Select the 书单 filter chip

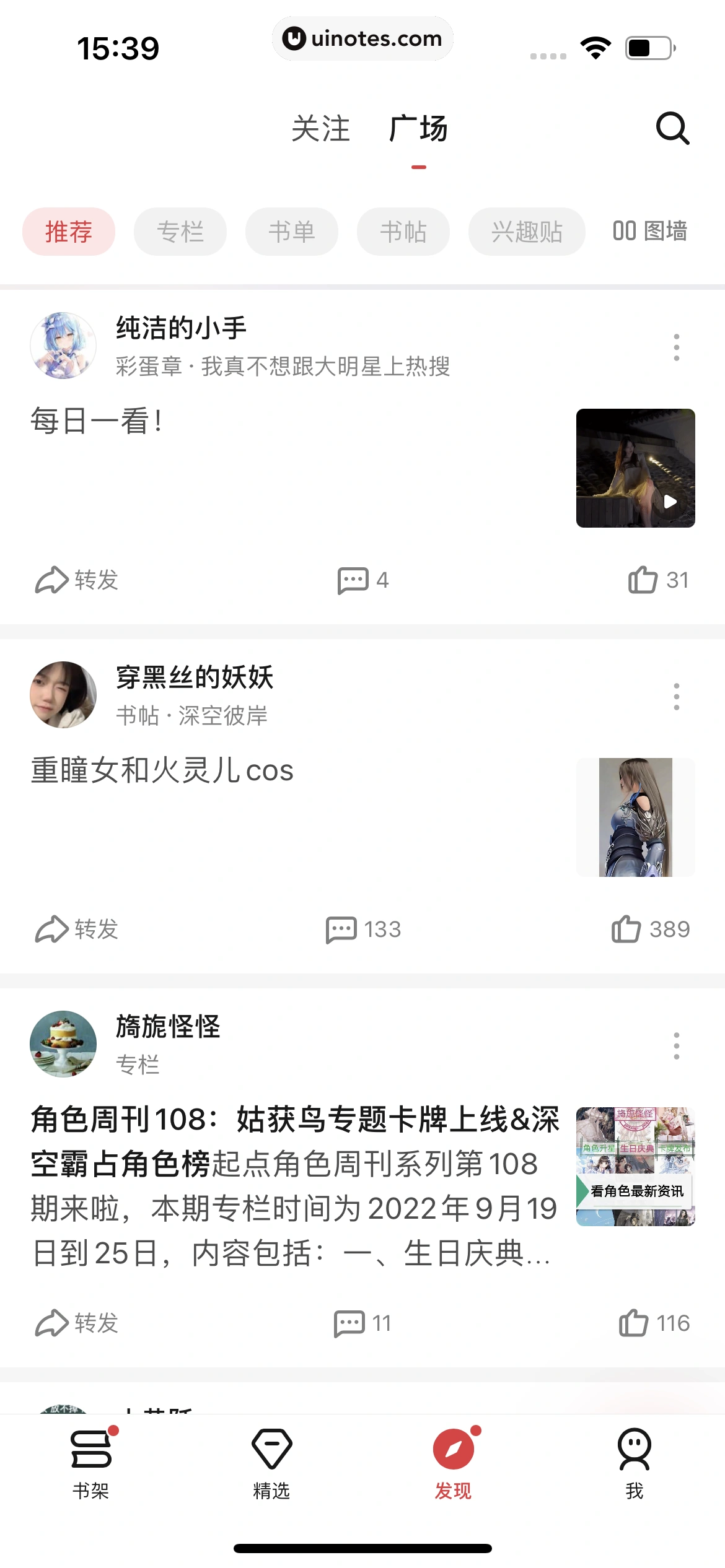click(291, 231)
